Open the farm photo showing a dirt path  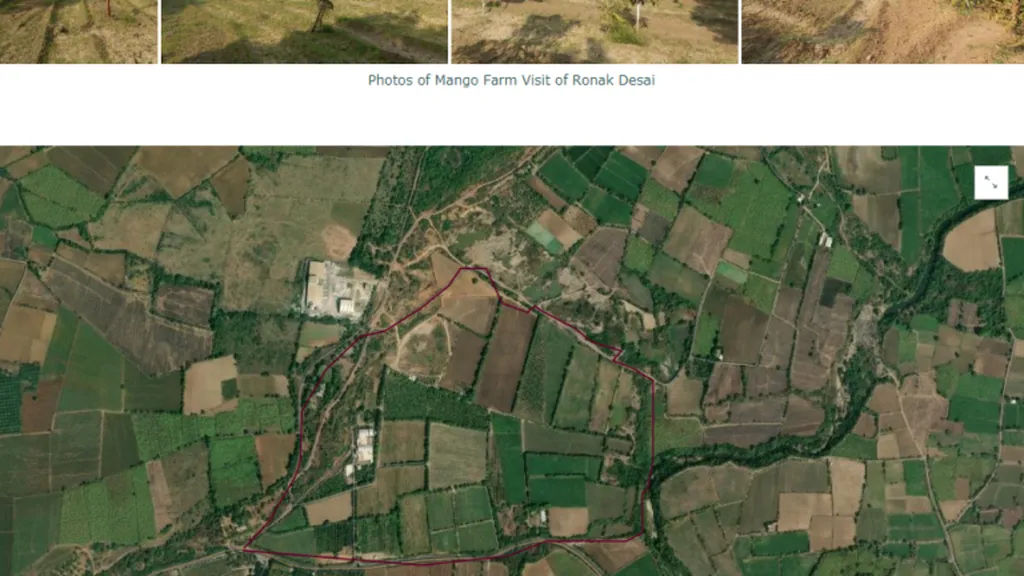[881, 30]
